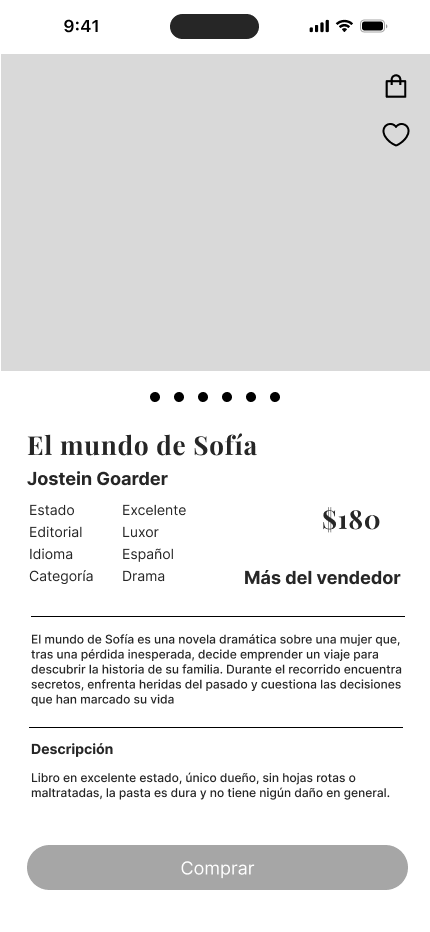Add the book to favorites with the heart
This screenshot has width=430, height=932.
(x=396, y=134)
